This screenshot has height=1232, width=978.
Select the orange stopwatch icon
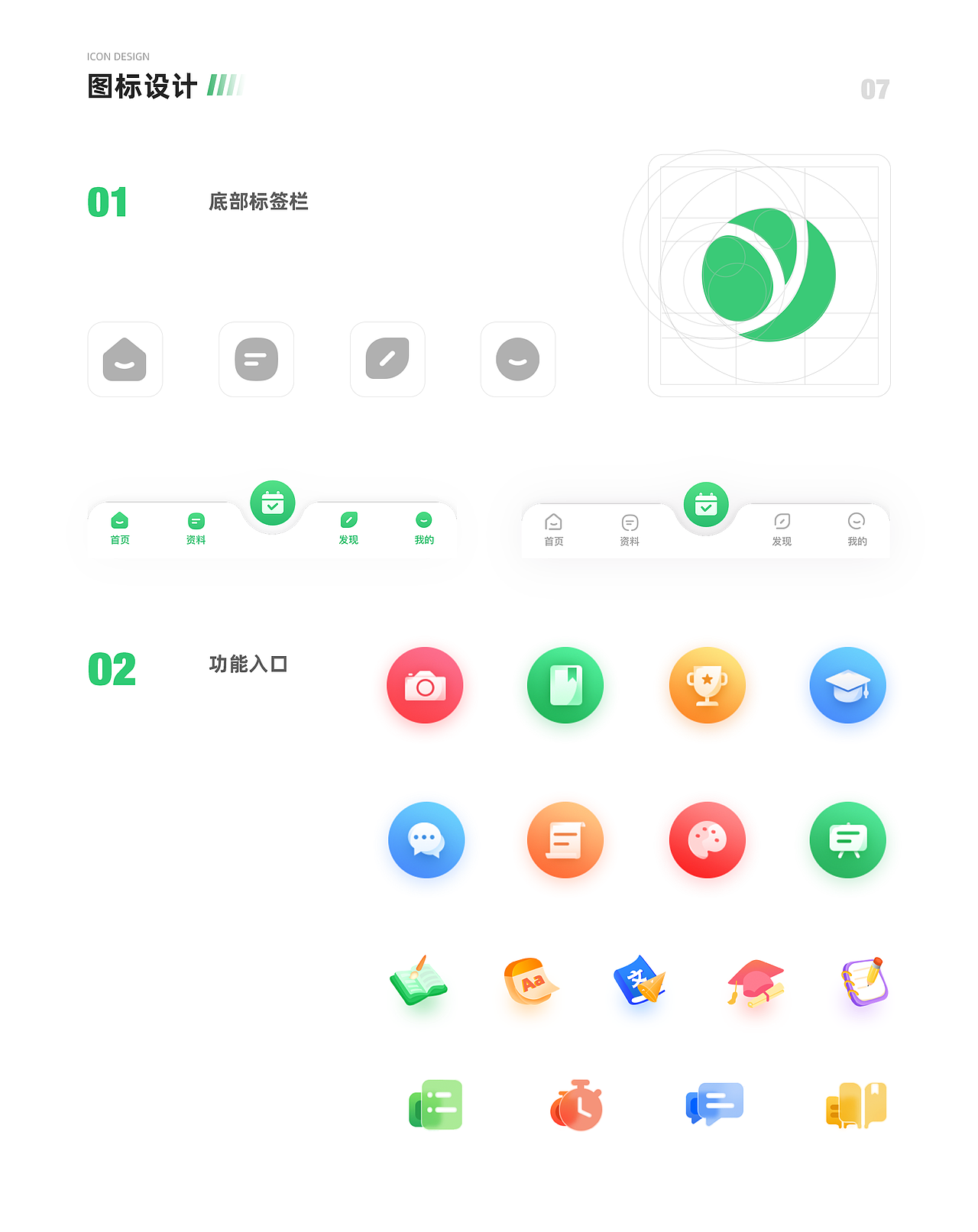(x=575, y=1105)
